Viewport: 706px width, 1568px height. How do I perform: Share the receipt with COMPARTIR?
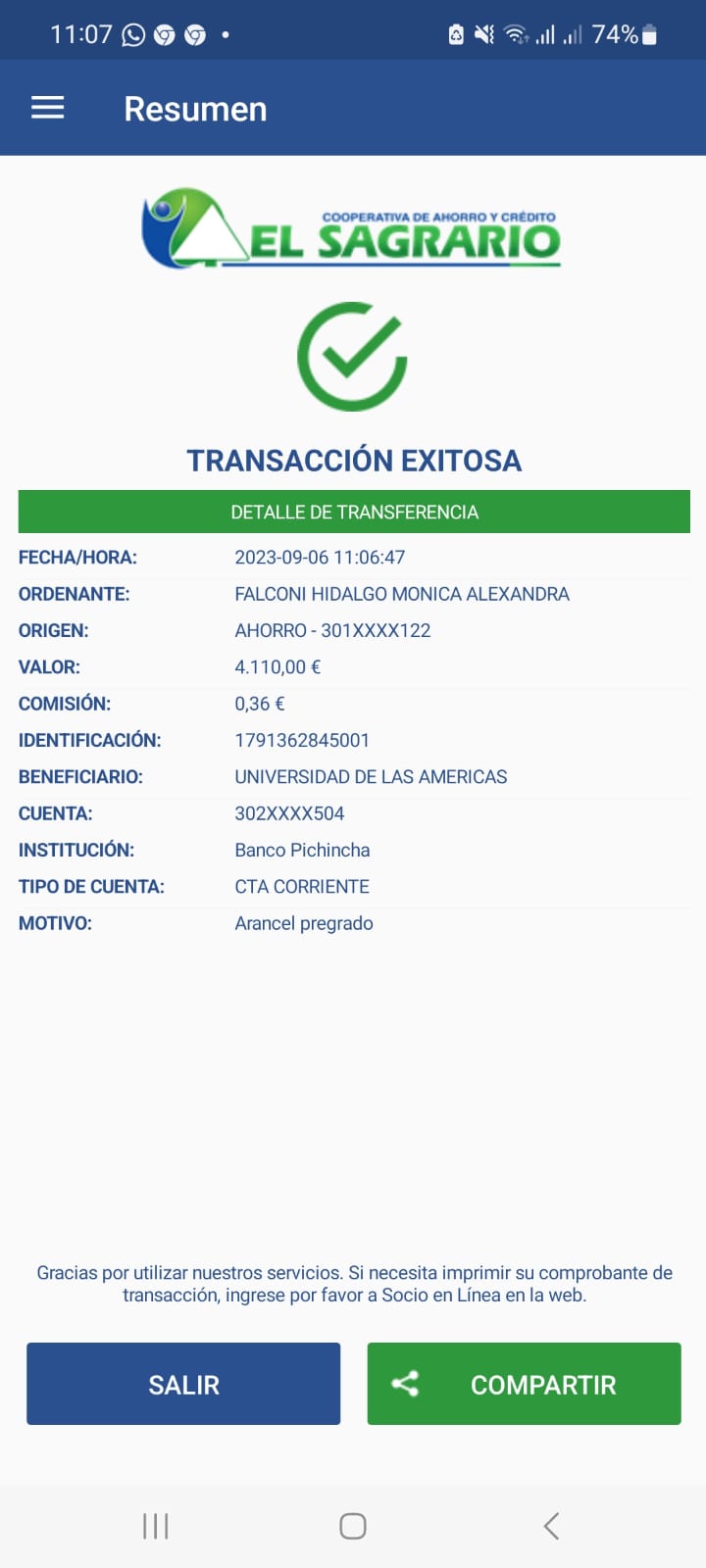pos(524,1384)
